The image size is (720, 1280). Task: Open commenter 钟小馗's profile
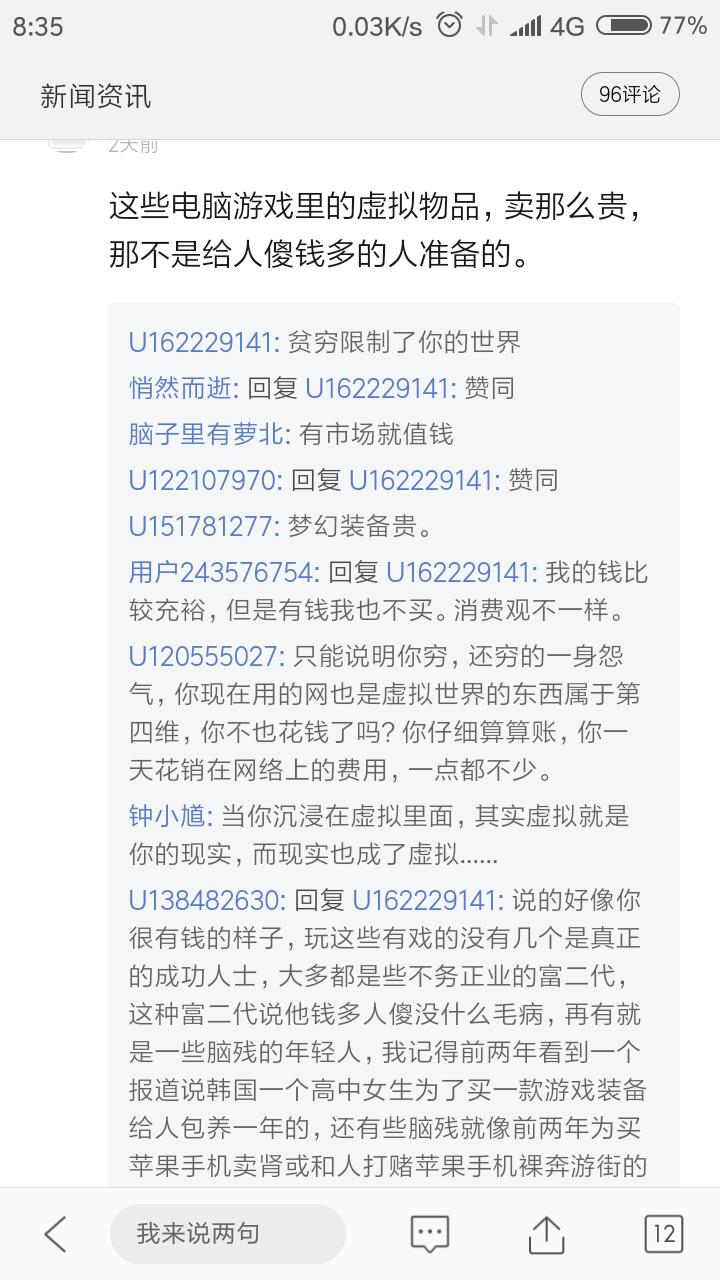click(168, 816)
